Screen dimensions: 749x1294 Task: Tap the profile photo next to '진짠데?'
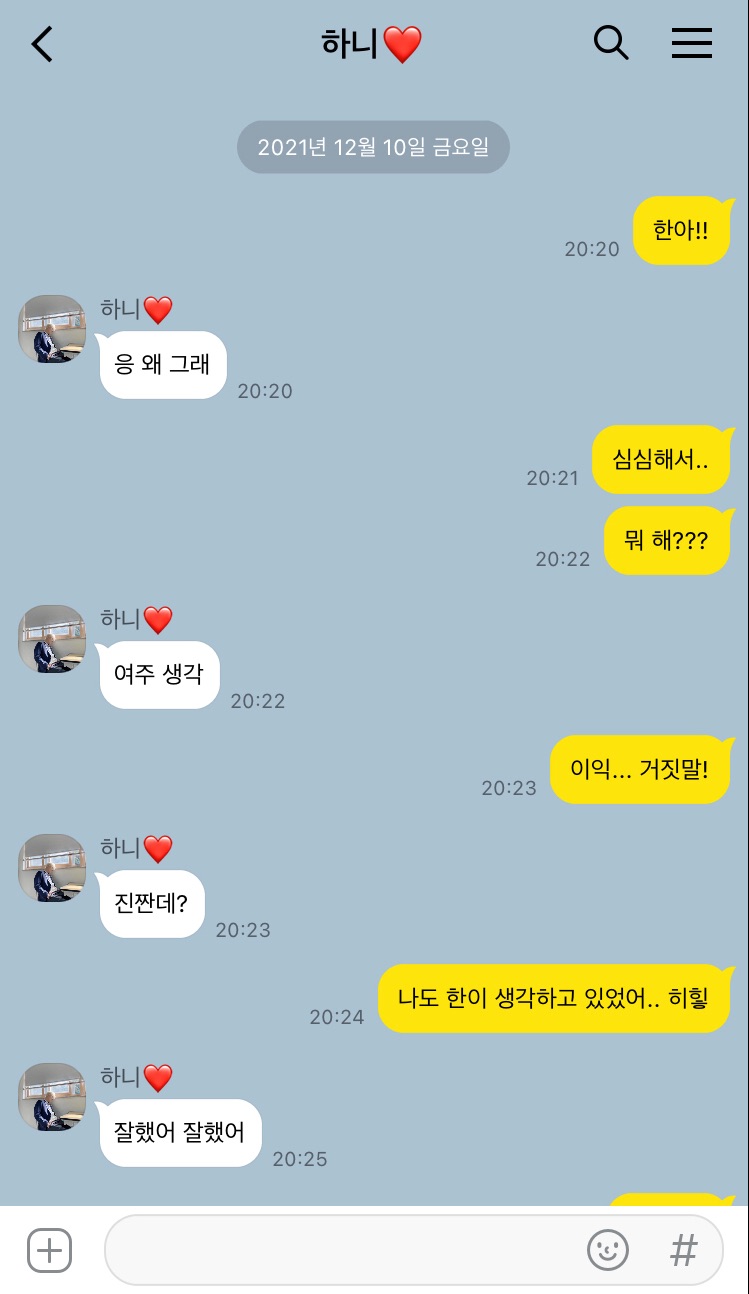pyautogui.click(x=51, y=868)
